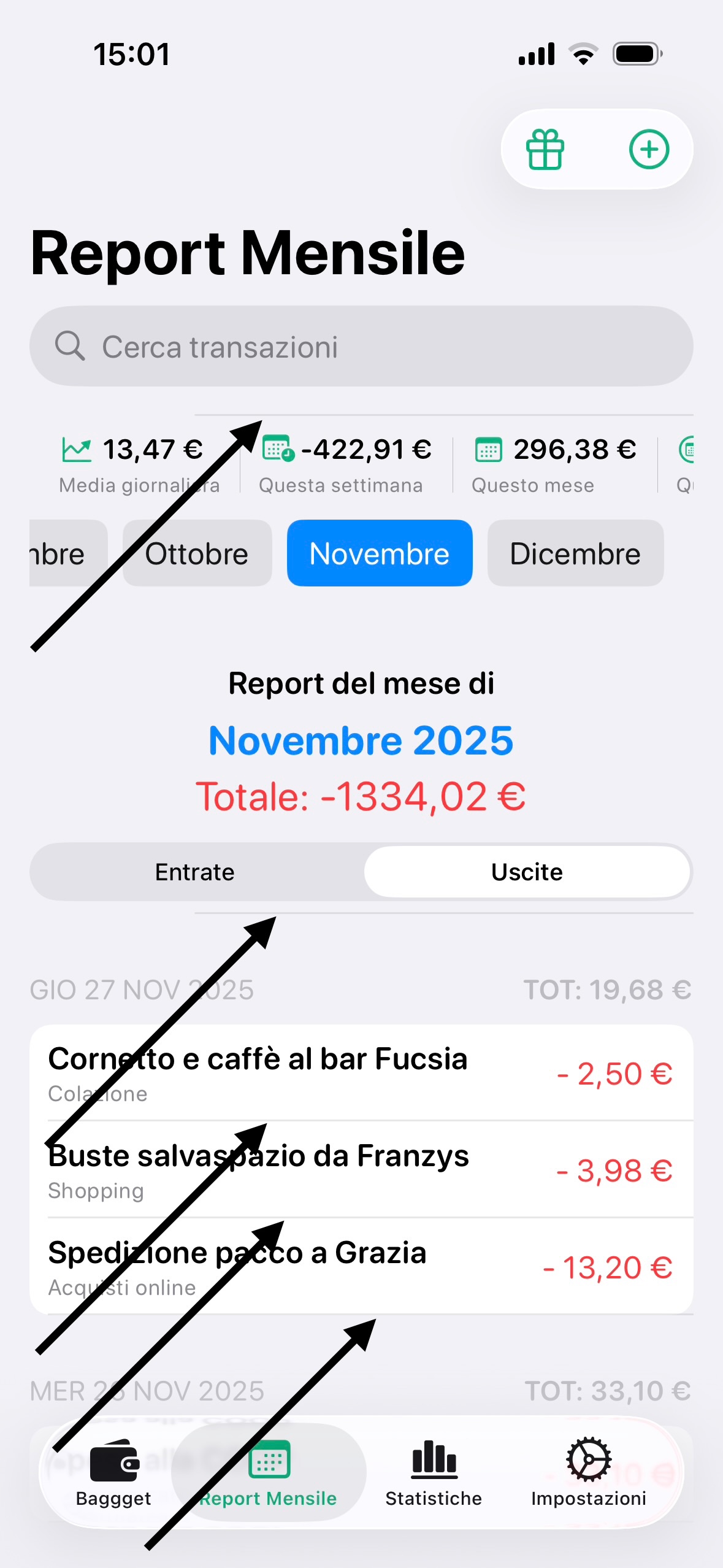Image resolution: width=723 pixels, height=1568 pixels.
Task: Open Buste salvaspazio da Franzys transaction
Action: point(361,1170)
